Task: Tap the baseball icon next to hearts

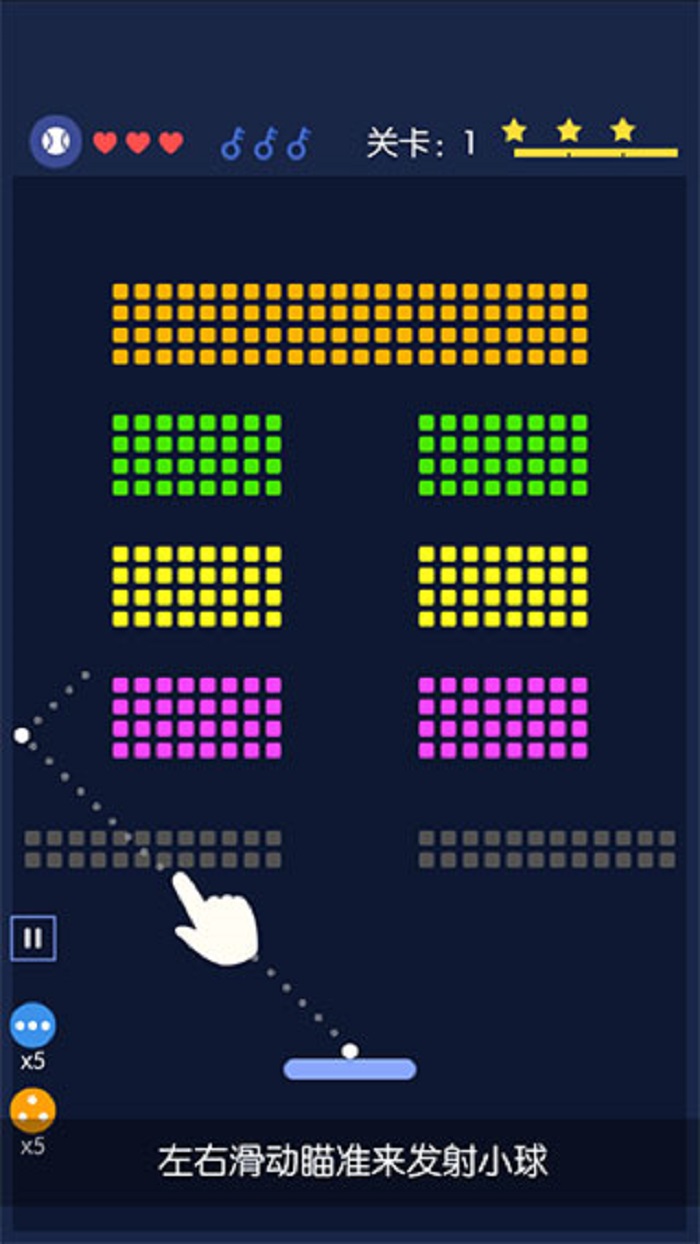Action: tap(55, 142)
